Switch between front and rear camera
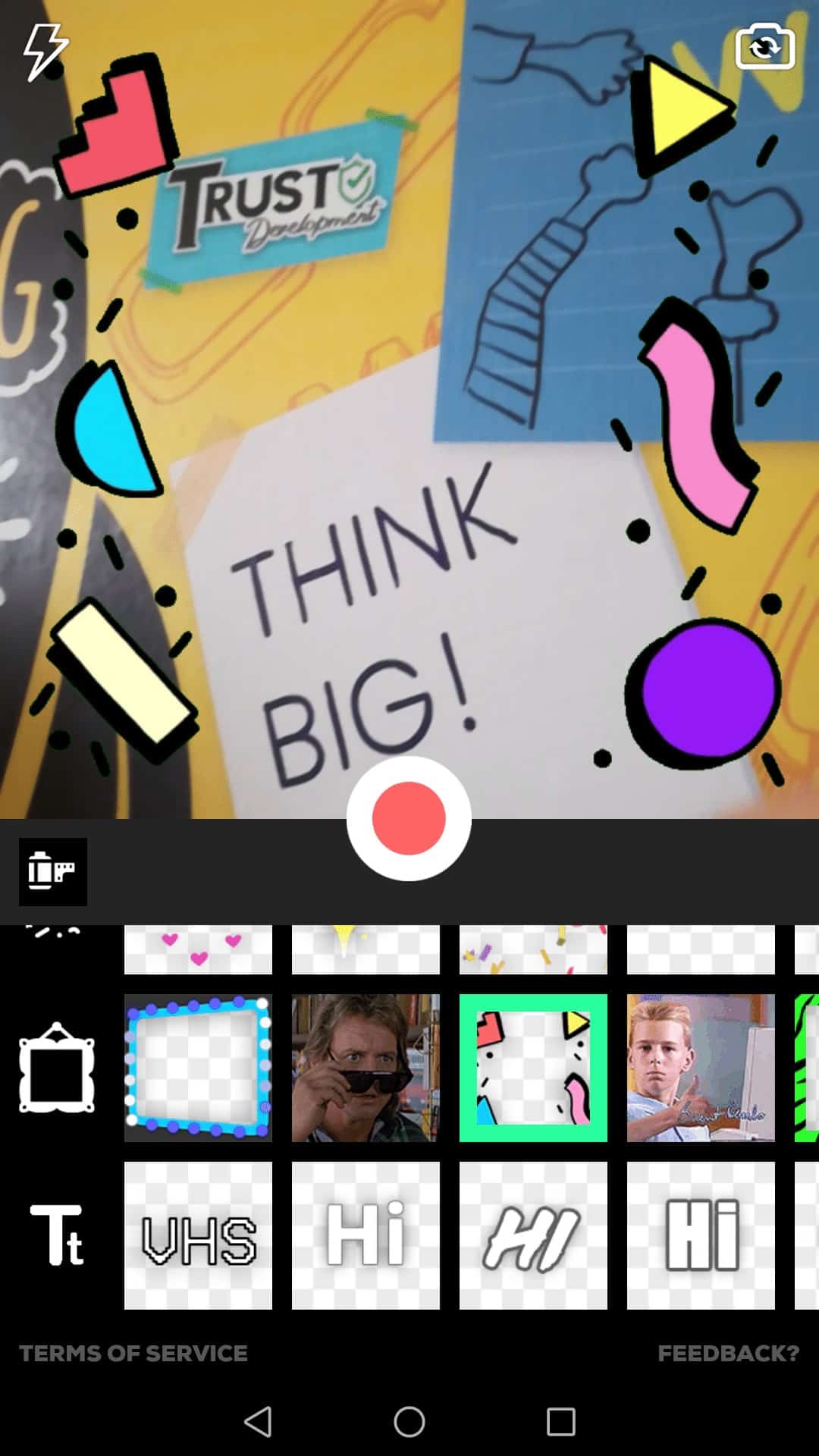This screenshot has height=1456, width=819. (x=764, y=47)
